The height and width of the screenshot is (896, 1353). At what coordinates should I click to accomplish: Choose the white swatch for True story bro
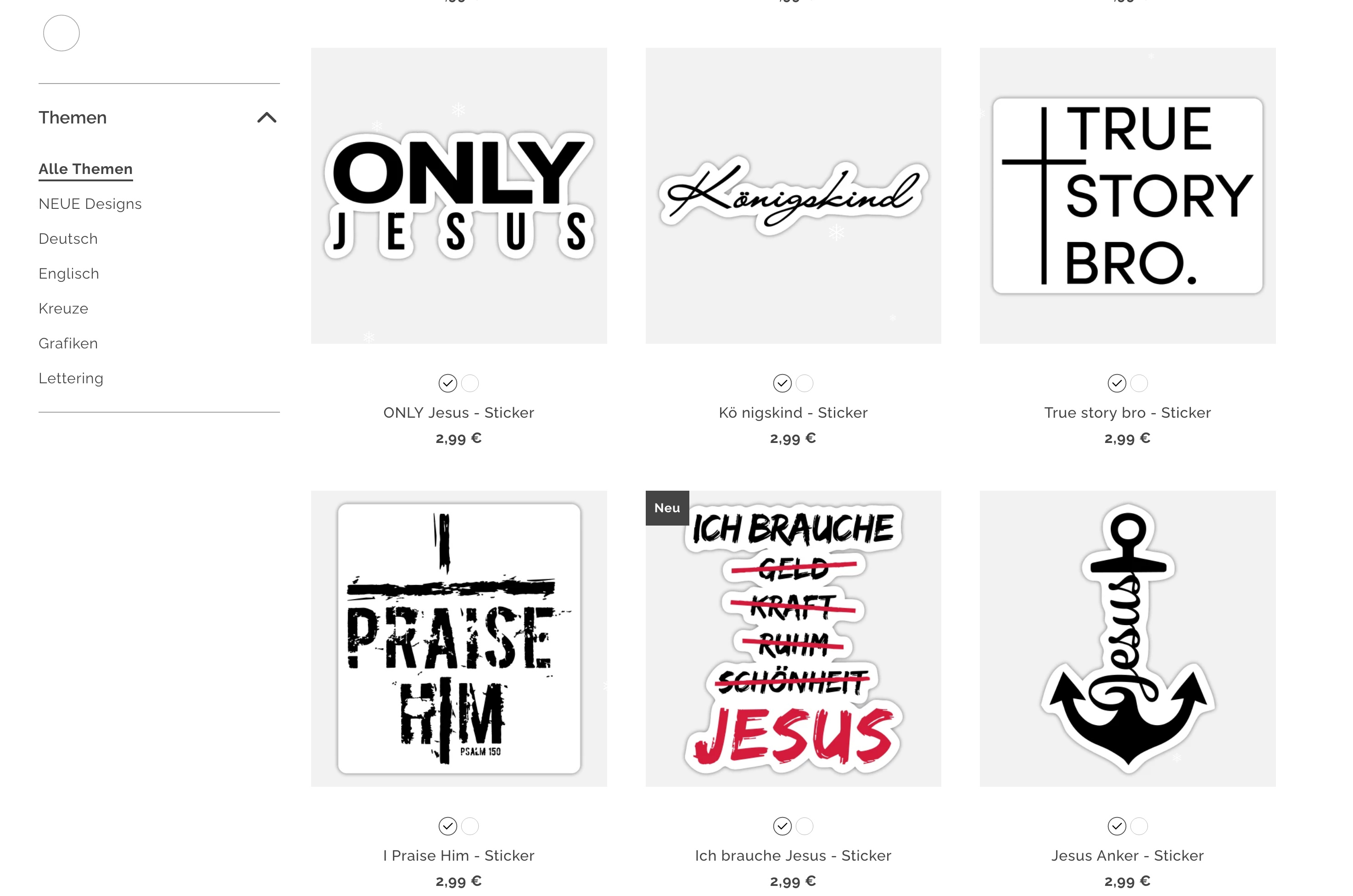[x=1138, y=383]
